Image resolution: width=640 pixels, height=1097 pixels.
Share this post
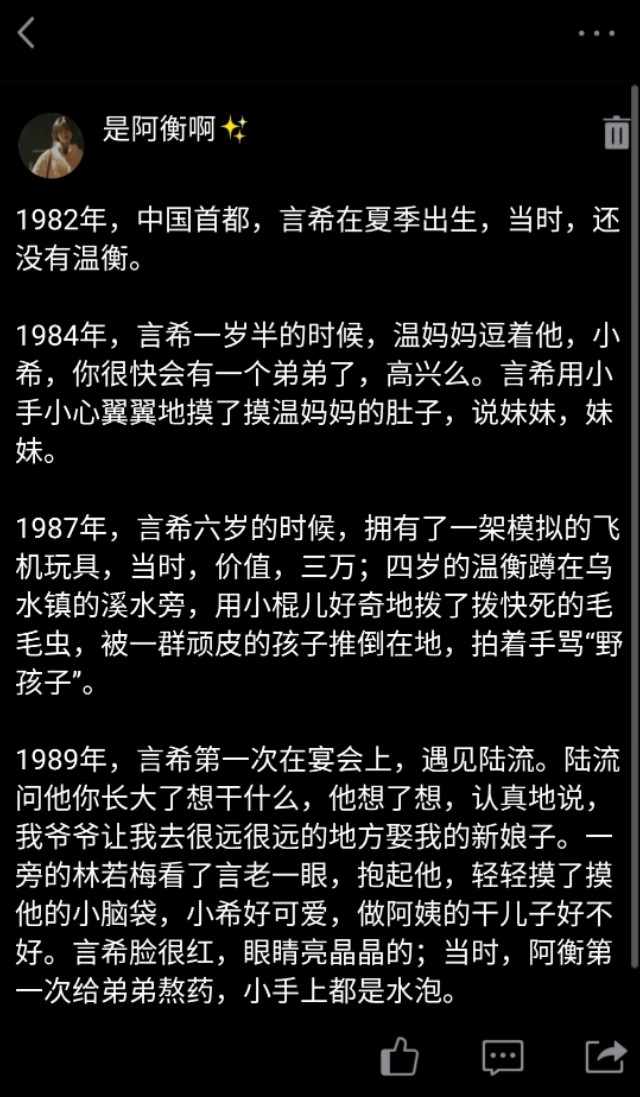tap(604, 1056)
